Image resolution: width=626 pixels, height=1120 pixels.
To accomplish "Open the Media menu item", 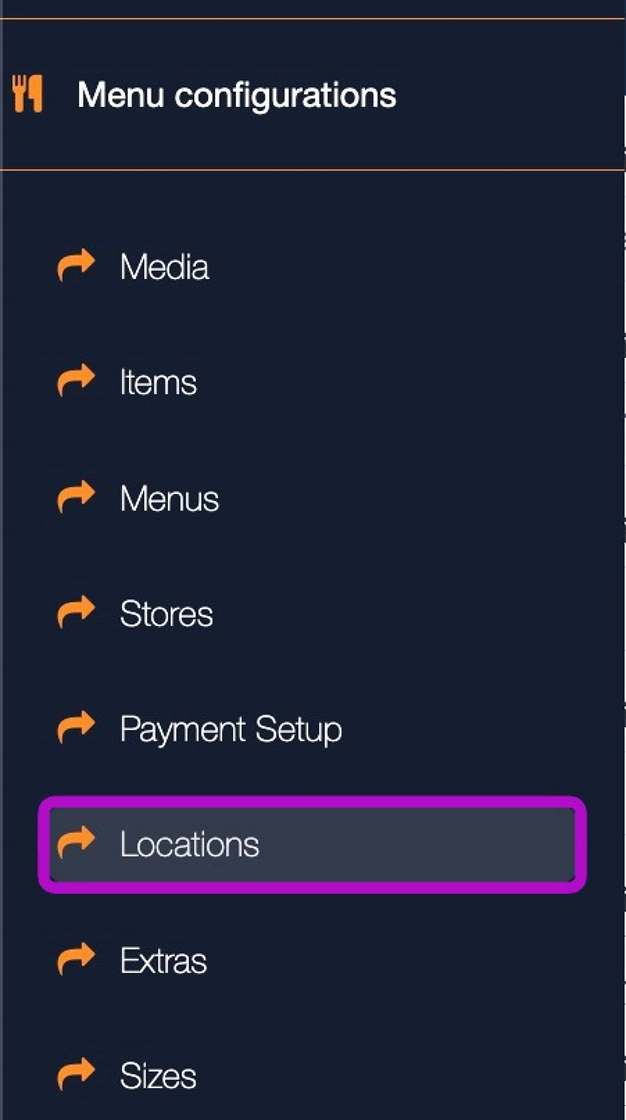I will [164, 267].
